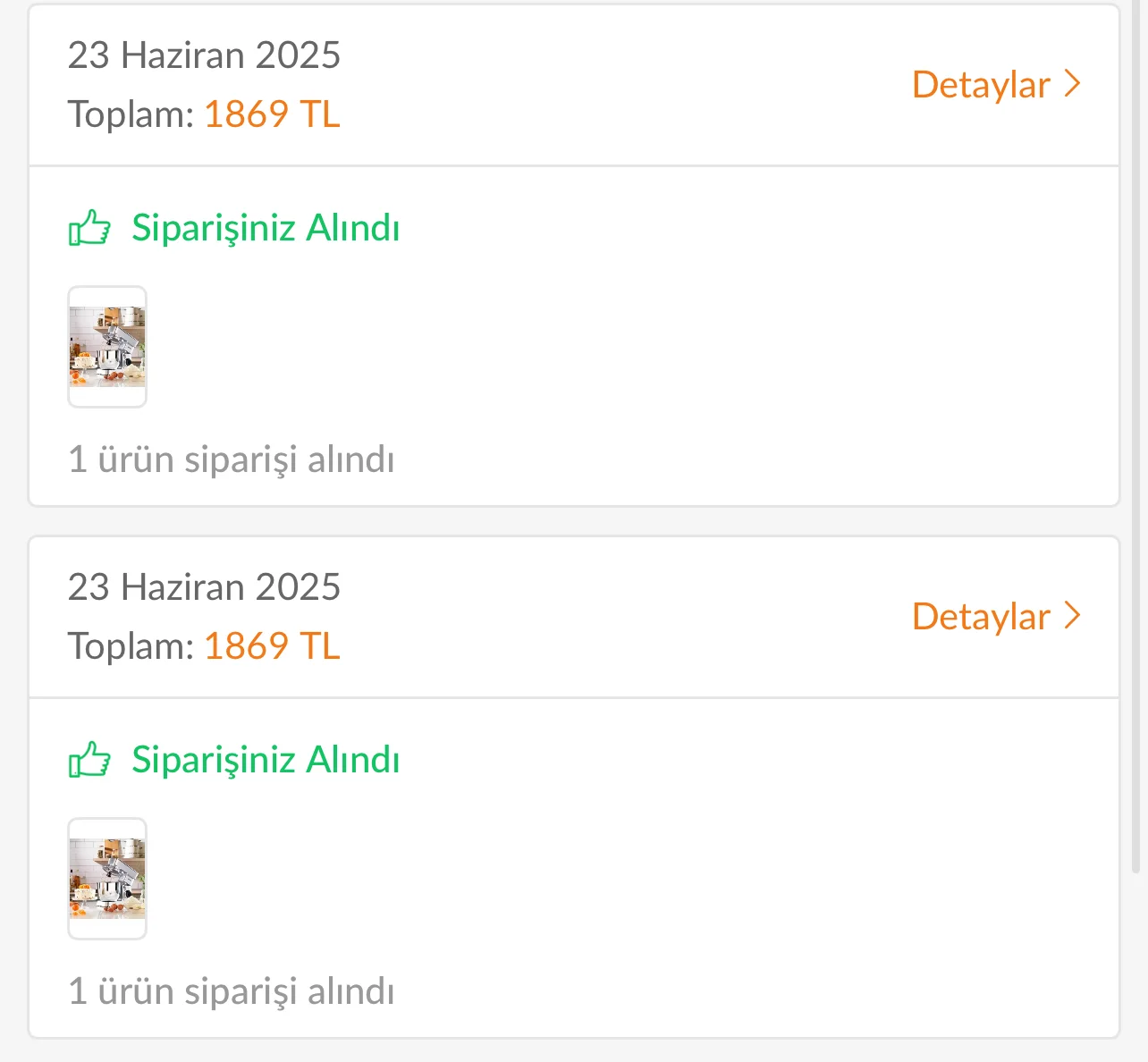Open Detaylar for the second 23 Haziran order
1148x1062 pixels.
click(995, 617)
